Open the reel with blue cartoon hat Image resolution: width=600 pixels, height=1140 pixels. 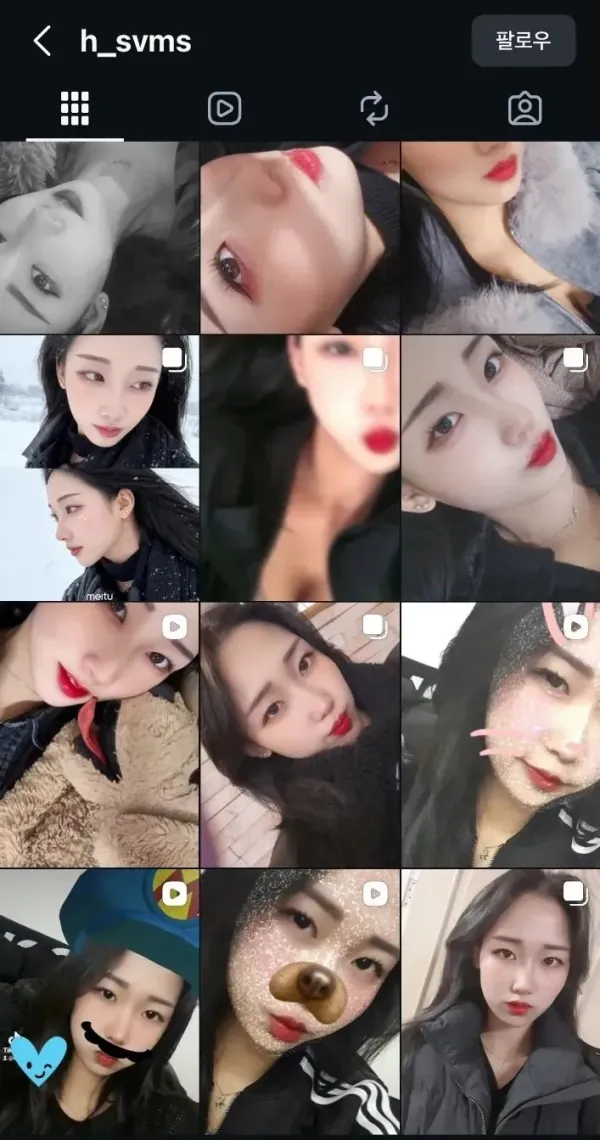98,1002
